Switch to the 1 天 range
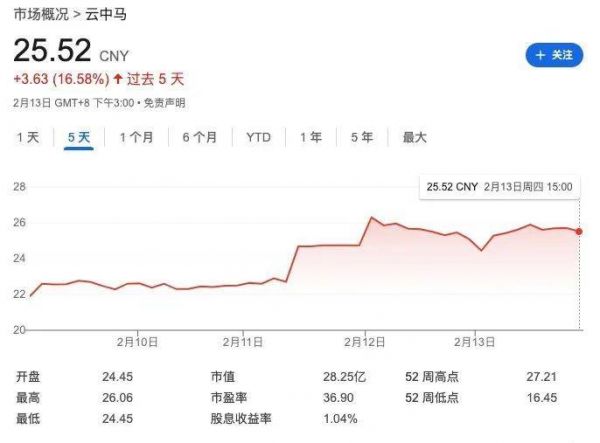Viewport: 600px width, 443px height. [x=28, y=137]
